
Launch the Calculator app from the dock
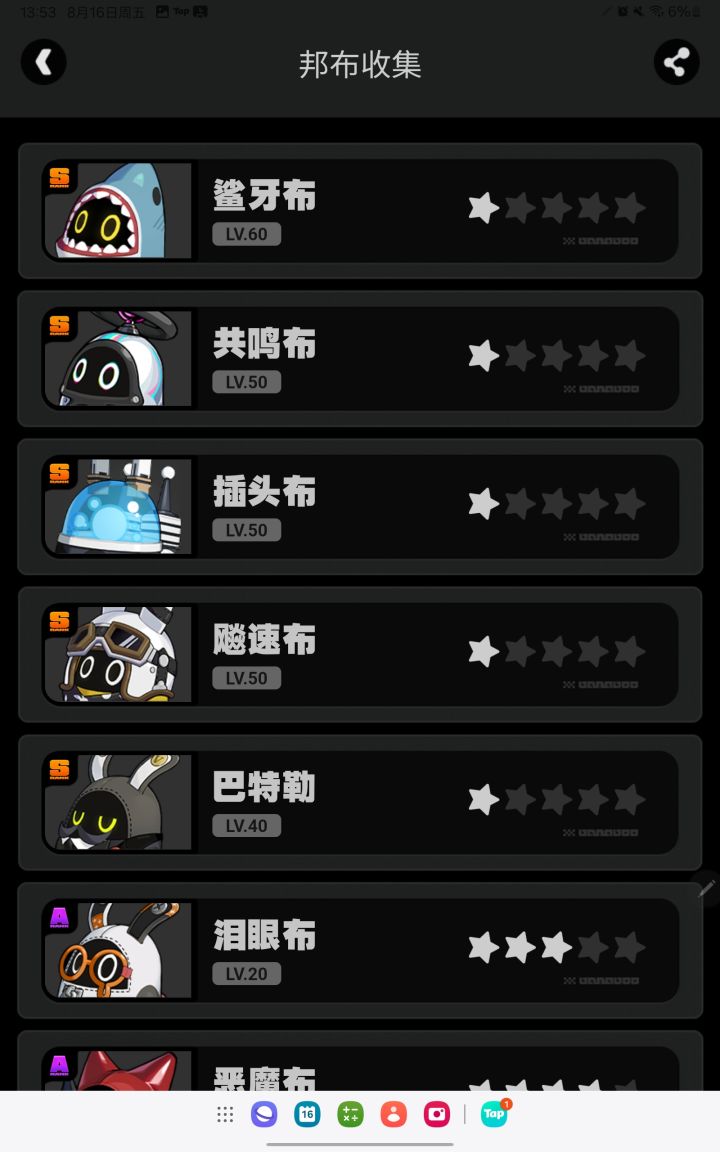[349, 1114]
